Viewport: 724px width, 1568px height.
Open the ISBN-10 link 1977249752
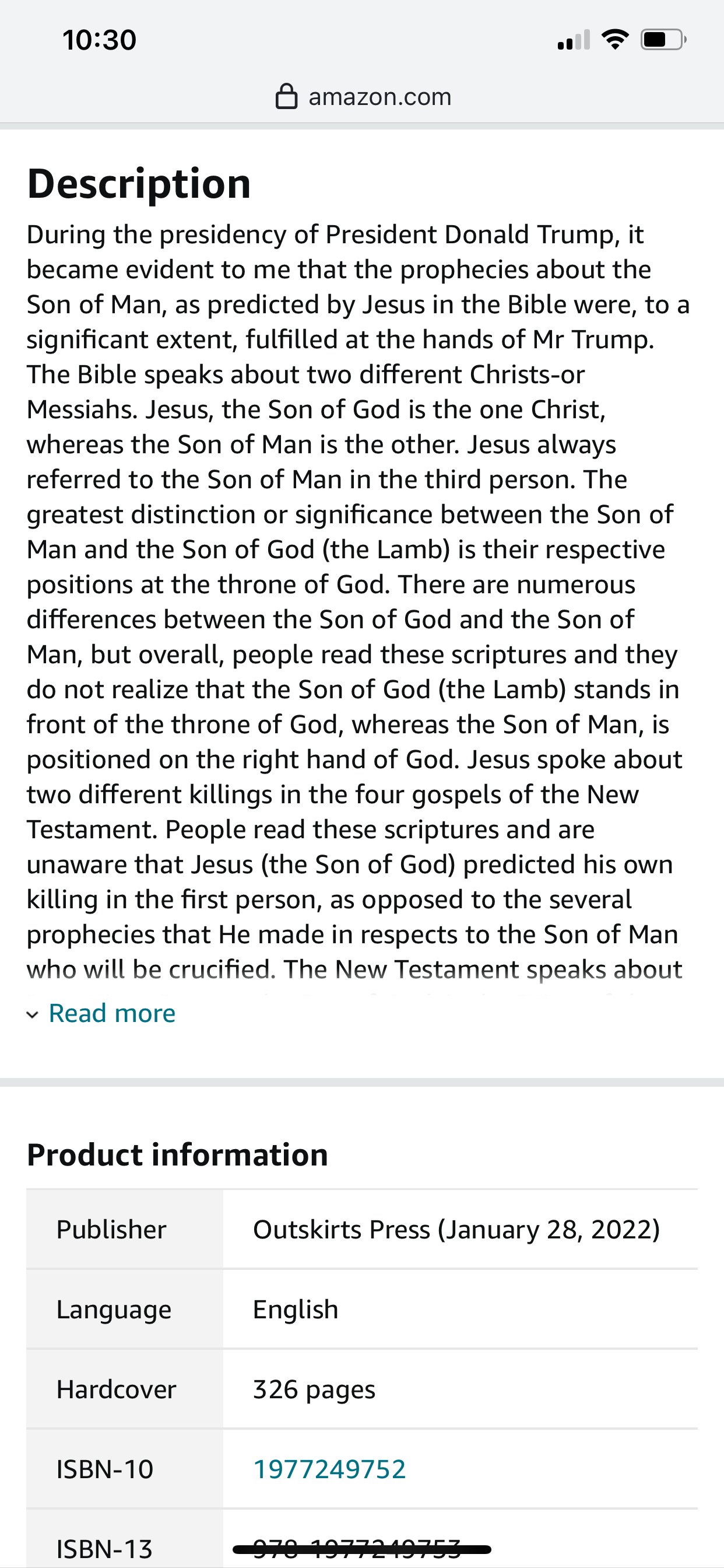pyautogui.click(x=329, y=1469)
